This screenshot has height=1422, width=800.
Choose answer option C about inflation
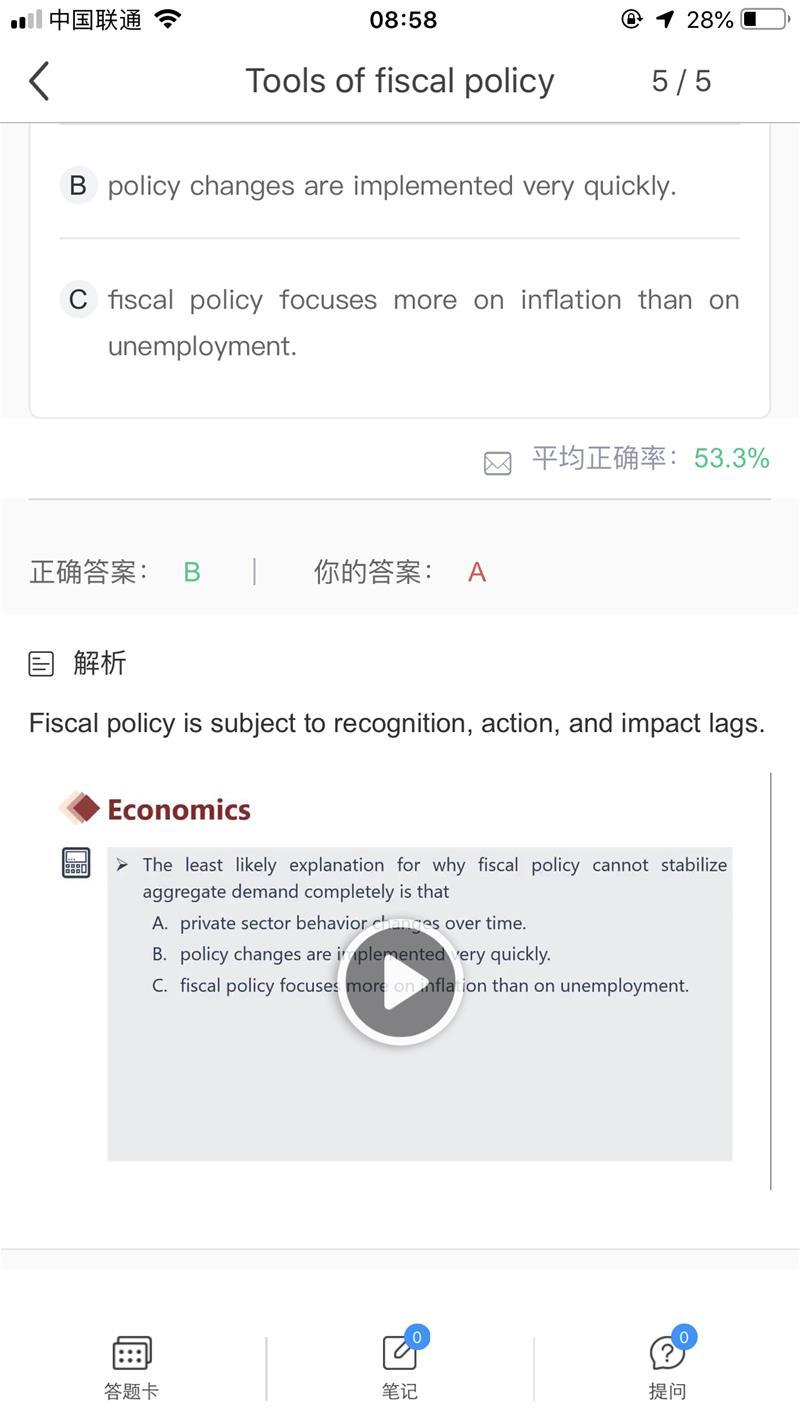pyautogui.click(x=399, y=322)
